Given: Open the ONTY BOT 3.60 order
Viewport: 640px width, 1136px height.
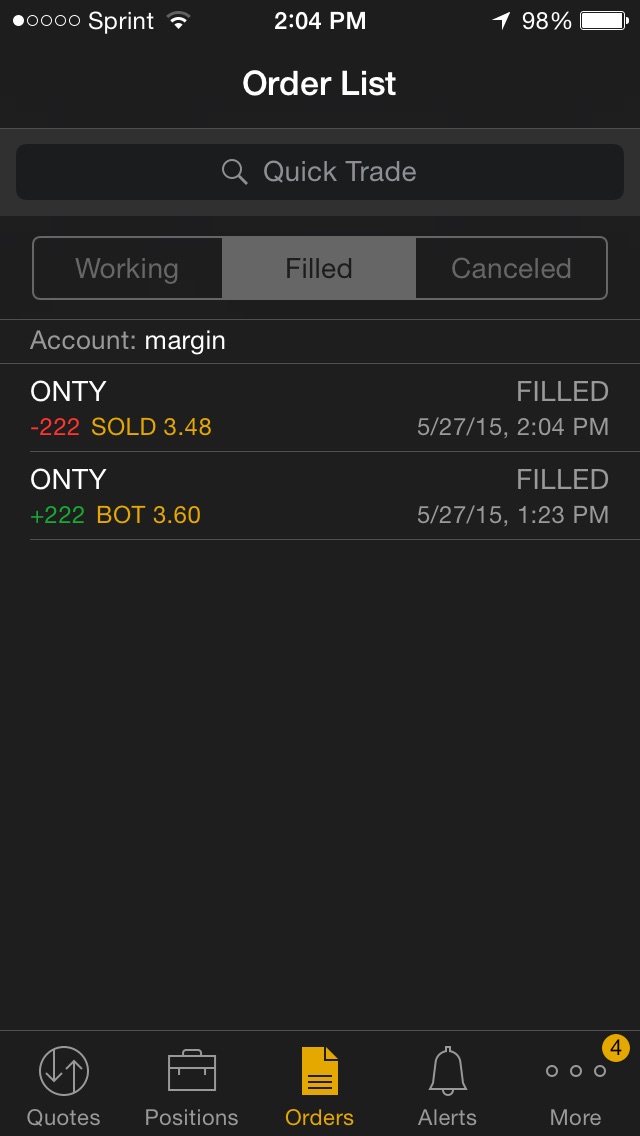Looking at the screenshot, I should click(320, 496).
